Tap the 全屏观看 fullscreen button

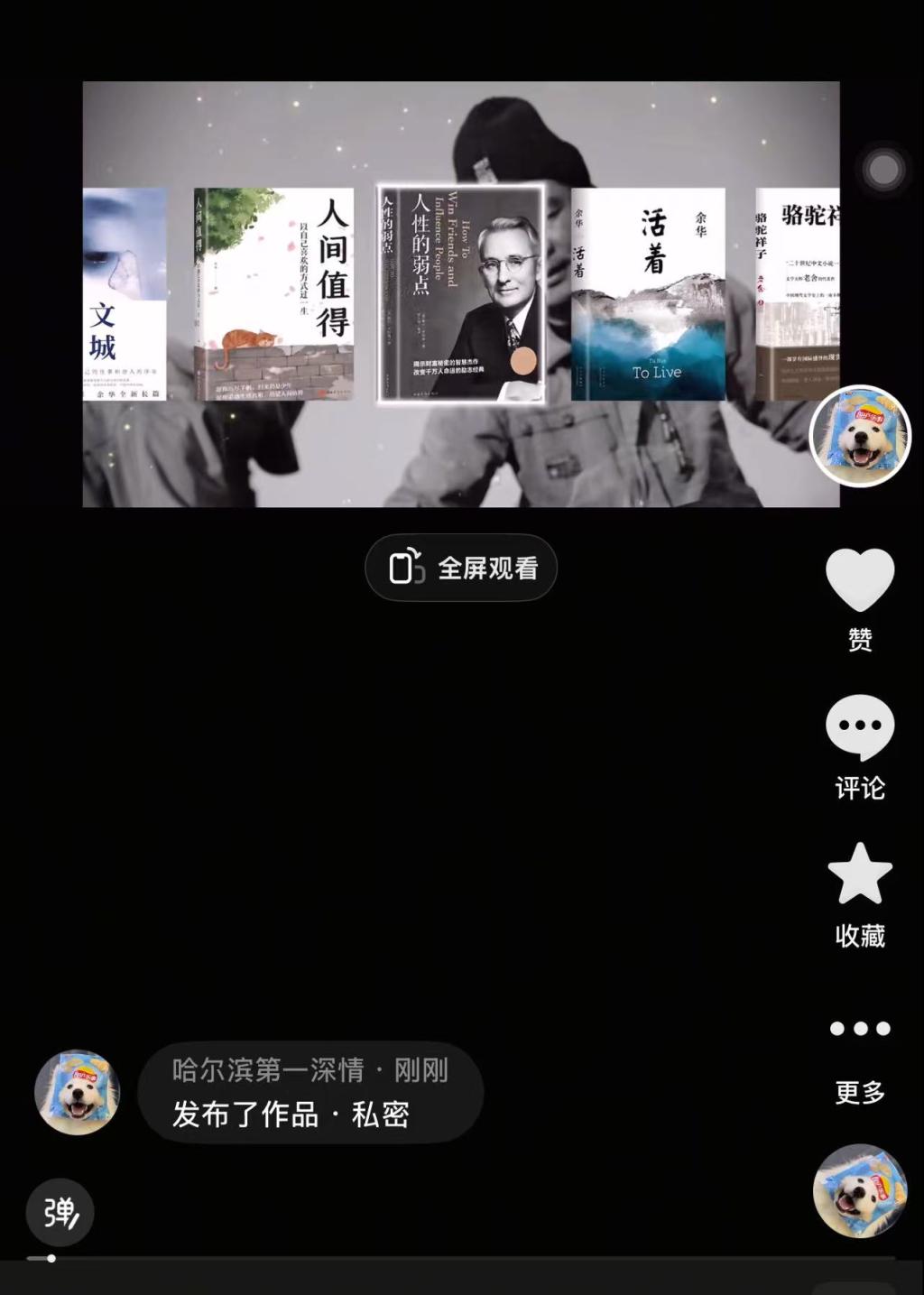pos(461,568)
